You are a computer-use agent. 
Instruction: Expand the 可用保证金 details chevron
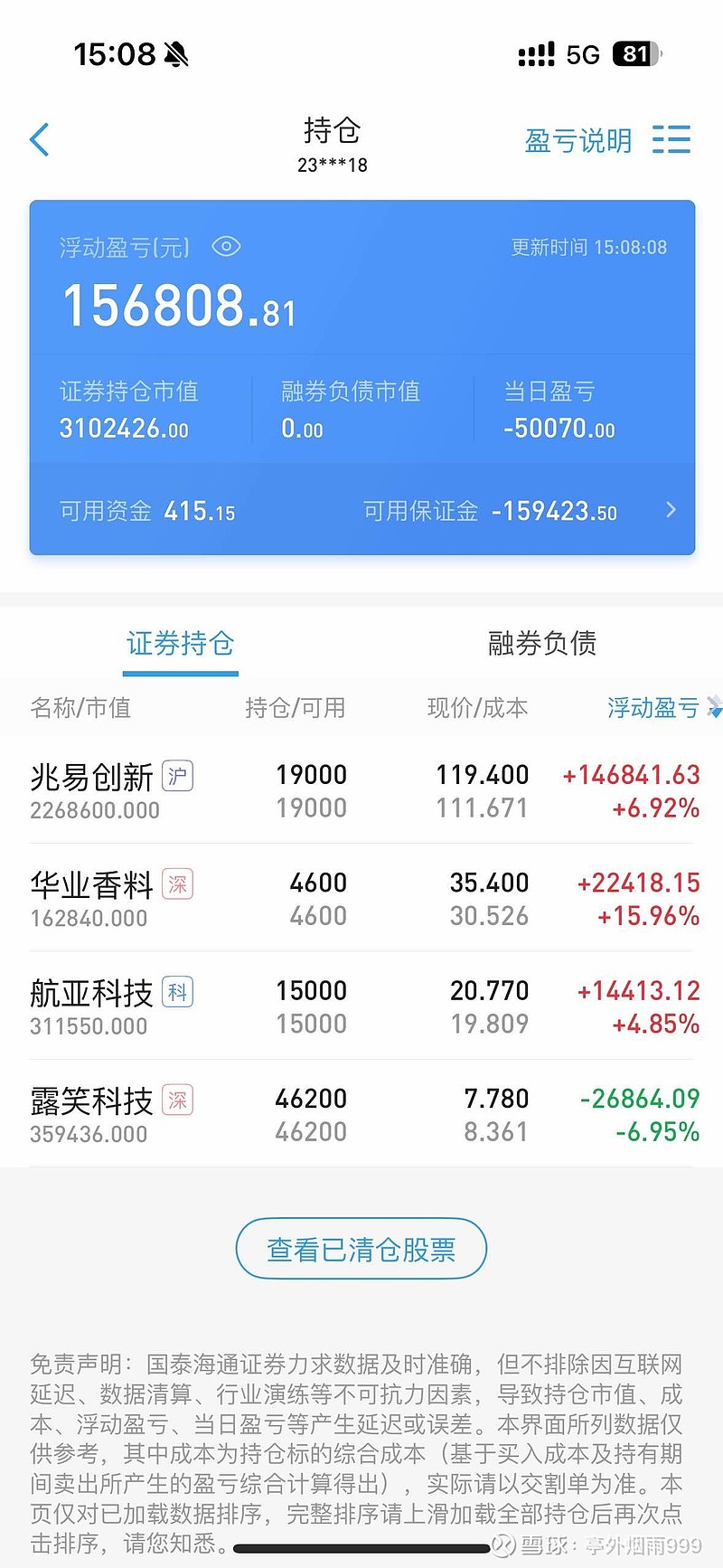pos(671,510)
